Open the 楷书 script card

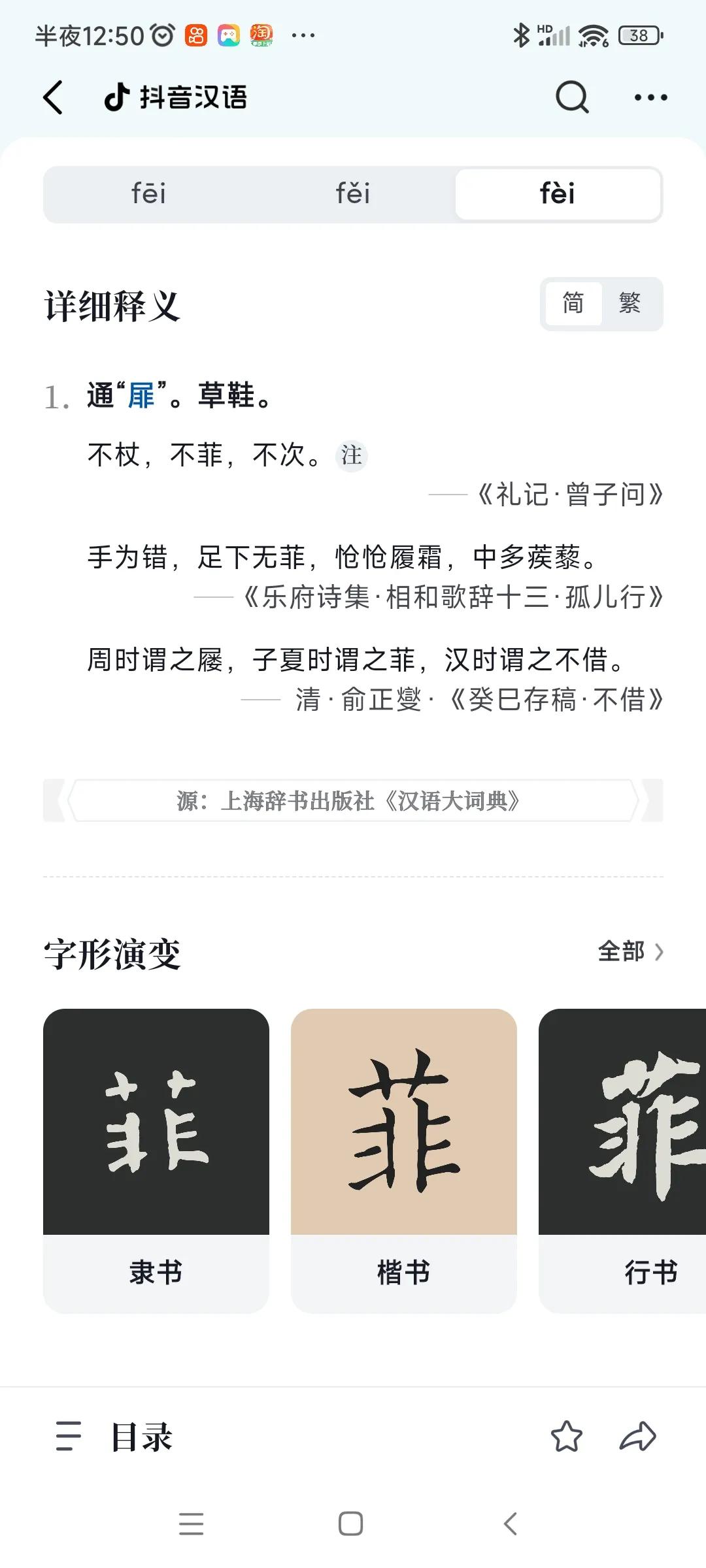(404, 1160)
